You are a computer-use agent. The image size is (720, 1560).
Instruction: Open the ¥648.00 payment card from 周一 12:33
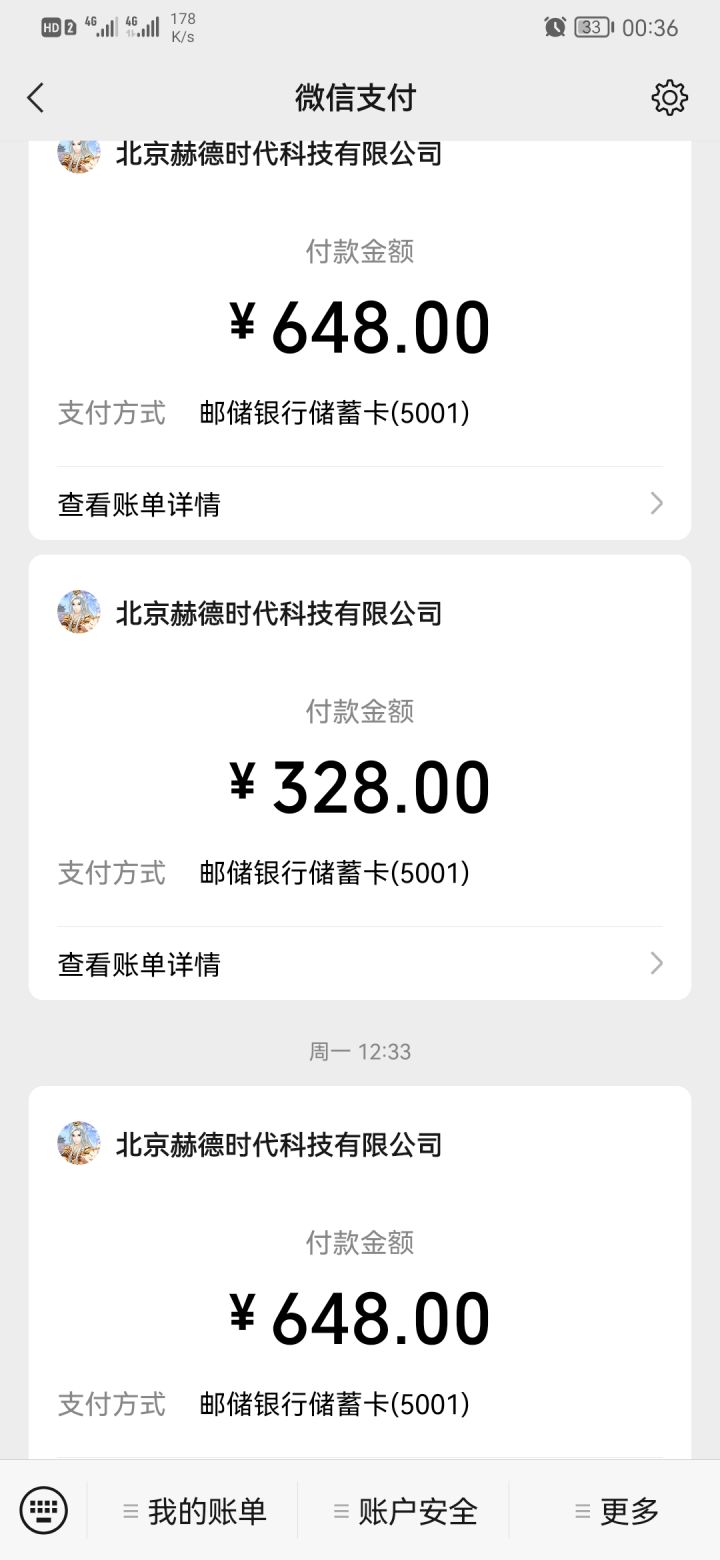click(360, 1300)
